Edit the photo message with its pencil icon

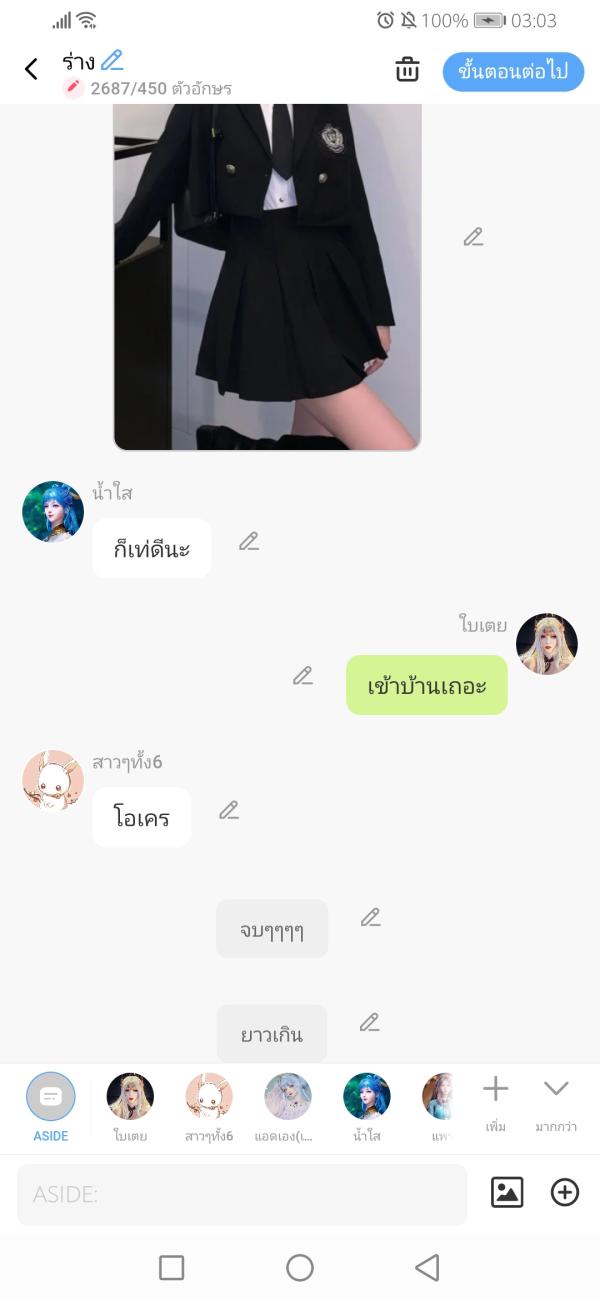[473, 237]
